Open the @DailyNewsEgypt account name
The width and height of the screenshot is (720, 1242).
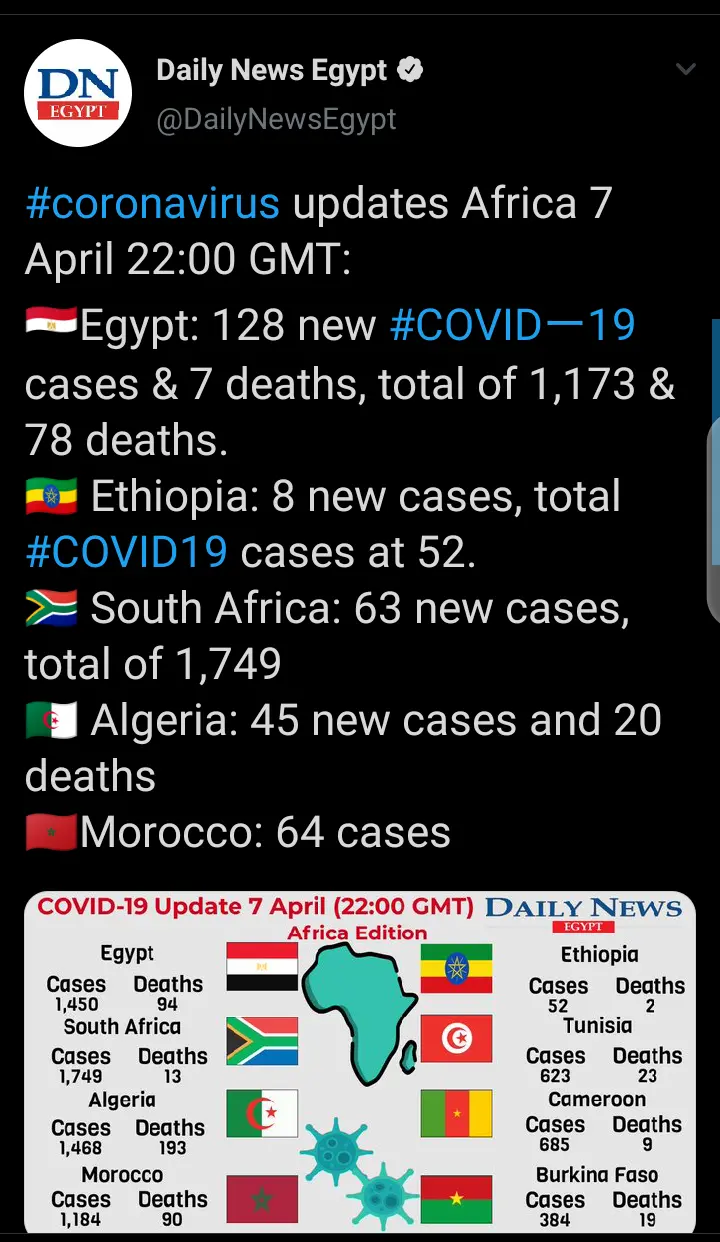[x=276, y=119]
